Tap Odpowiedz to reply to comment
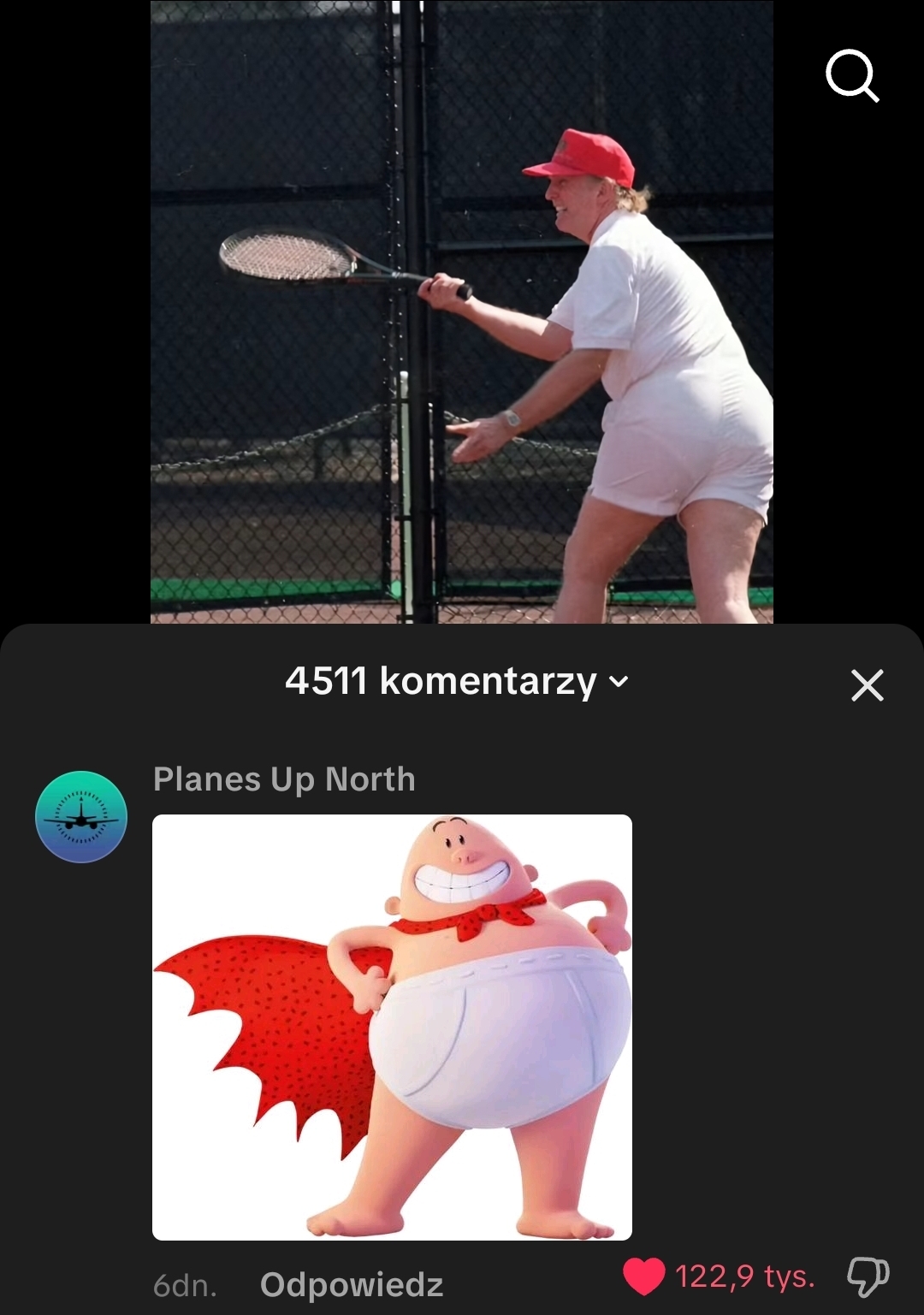924x1315 pixels. click(352, 1284)
